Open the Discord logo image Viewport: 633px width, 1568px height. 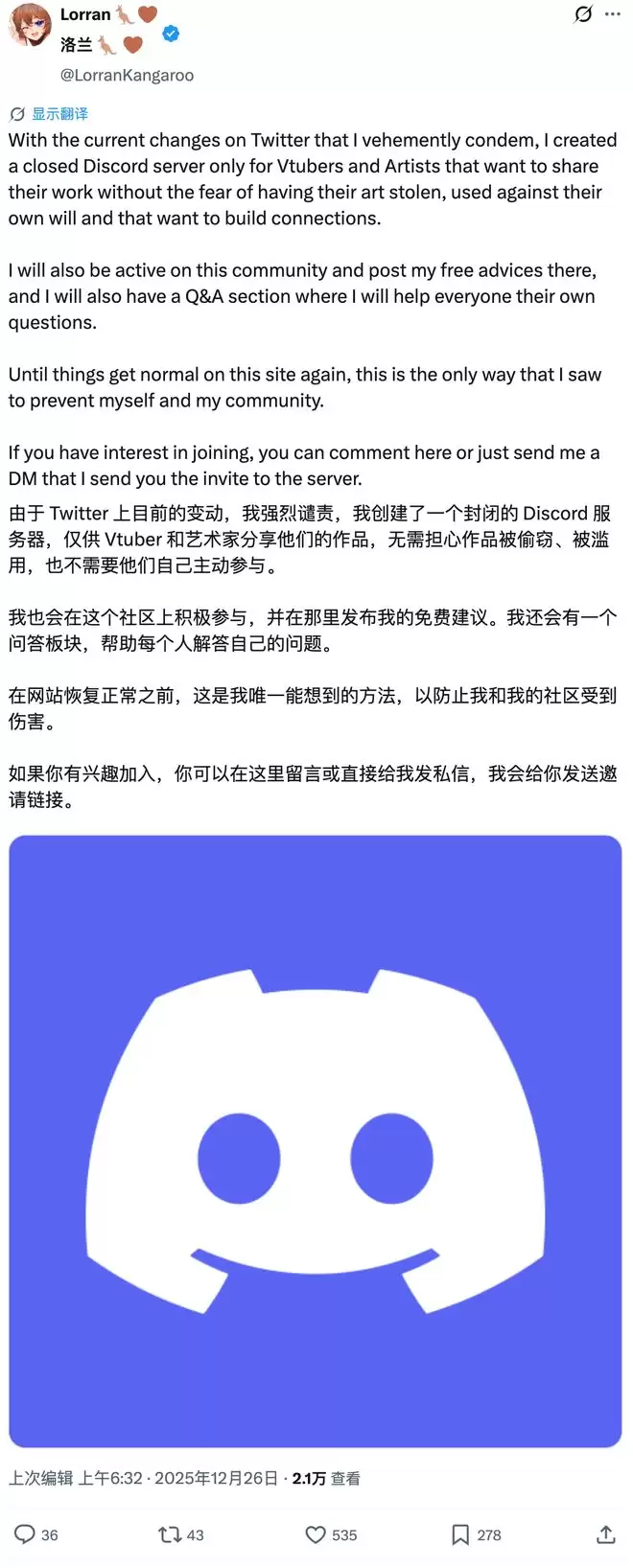tap(316, 1141)
